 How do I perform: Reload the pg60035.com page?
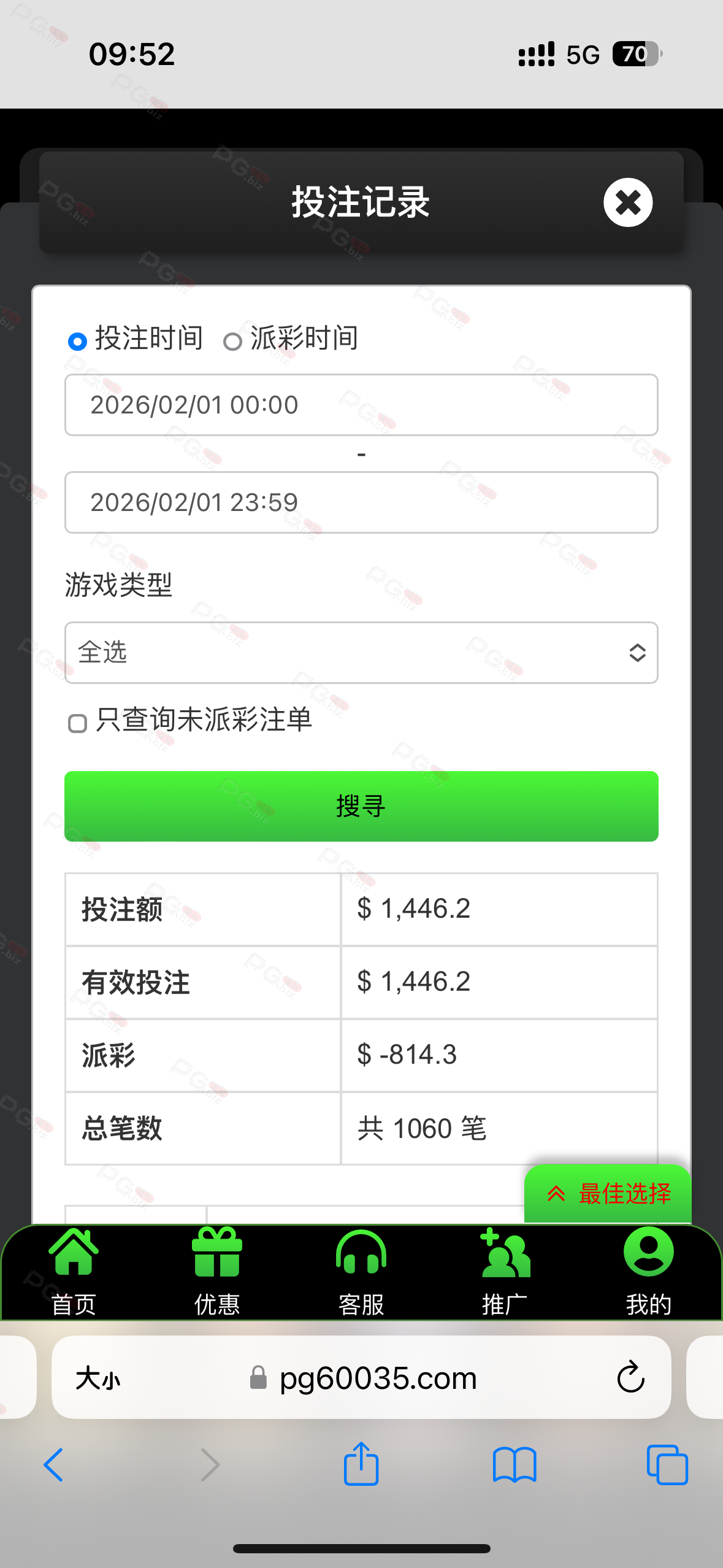(x=630, y=1378)
